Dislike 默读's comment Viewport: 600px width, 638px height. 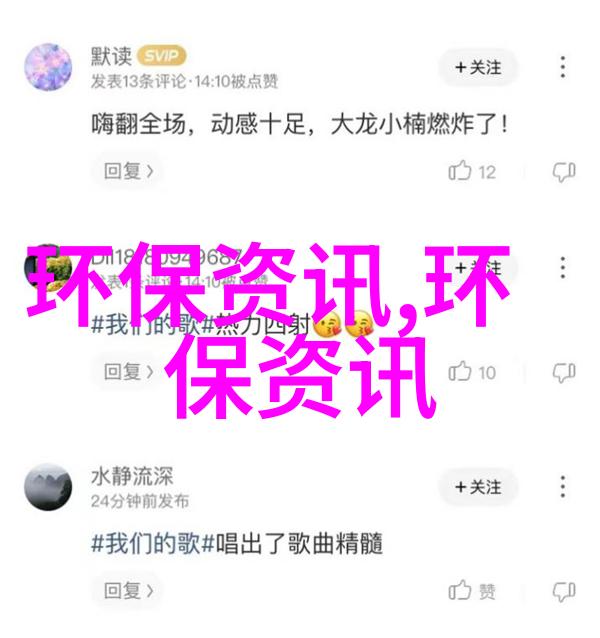click(x=563, y=172)
